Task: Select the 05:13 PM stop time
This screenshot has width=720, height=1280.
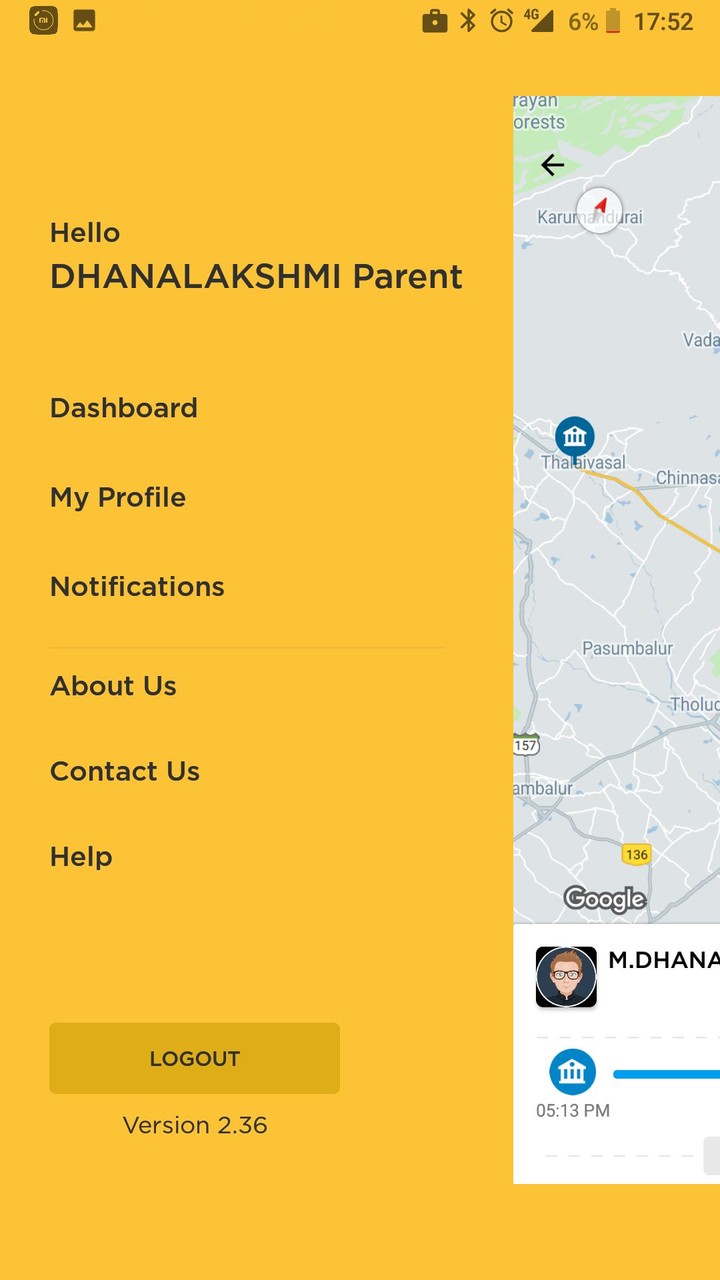Action: click(x=572, y=1110)
